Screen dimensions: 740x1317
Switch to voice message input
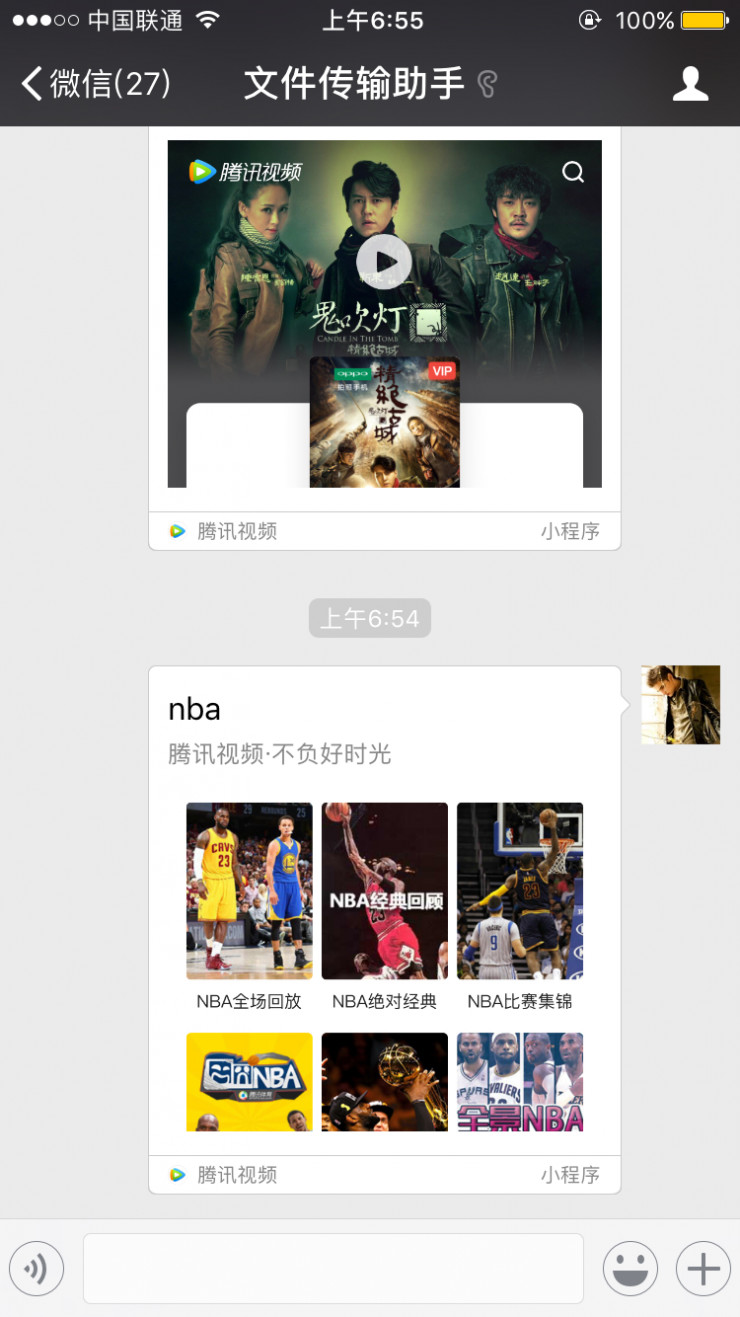pos(36,1269)
